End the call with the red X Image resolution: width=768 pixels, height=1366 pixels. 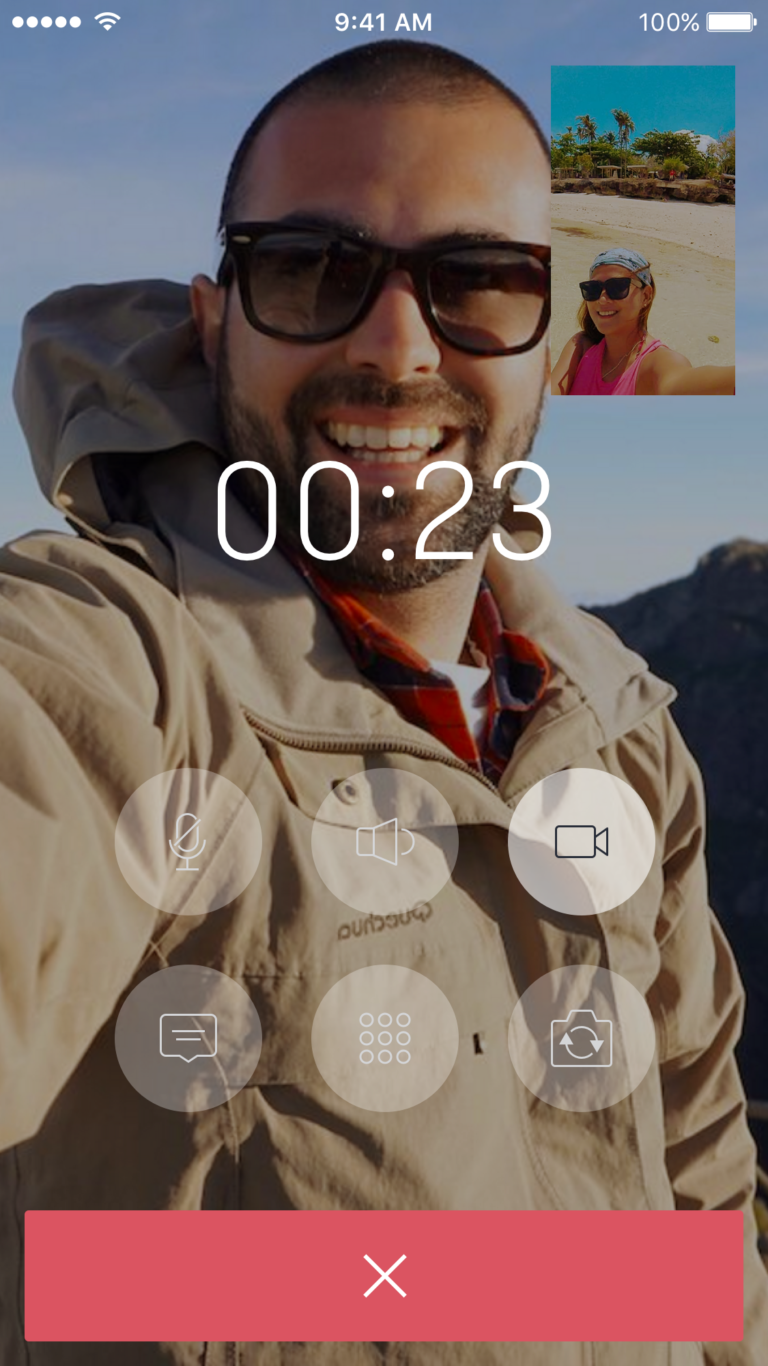pos(384,1275)
